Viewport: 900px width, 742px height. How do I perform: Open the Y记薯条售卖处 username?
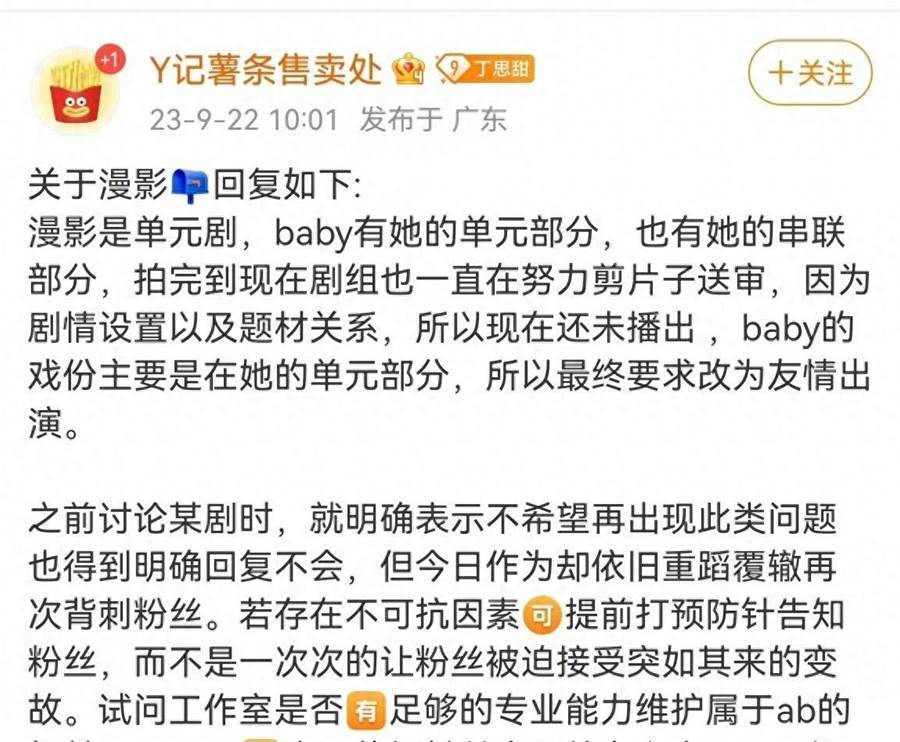click(x=266, y=69)
